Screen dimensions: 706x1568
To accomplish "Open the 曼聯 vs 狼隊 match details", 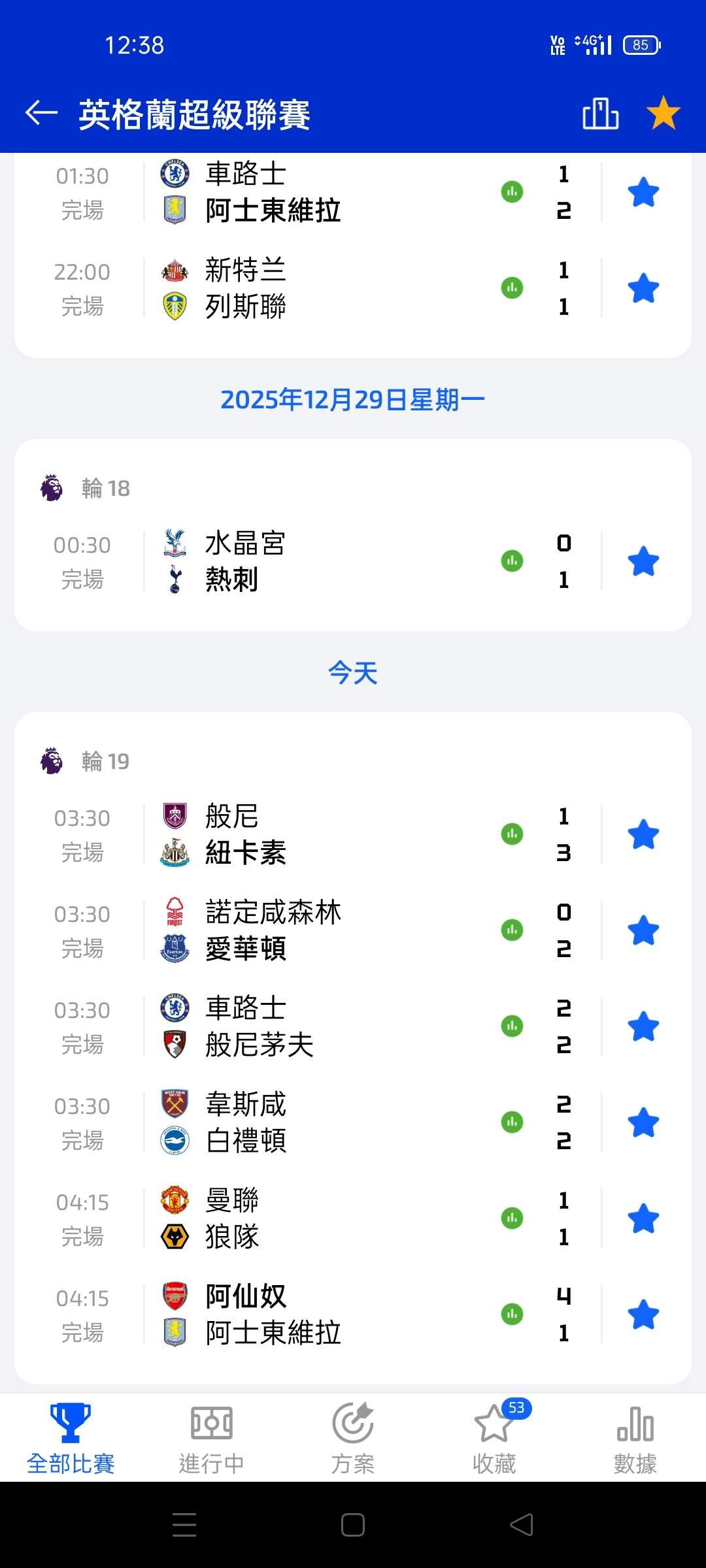I will [x=314, y=1218].
